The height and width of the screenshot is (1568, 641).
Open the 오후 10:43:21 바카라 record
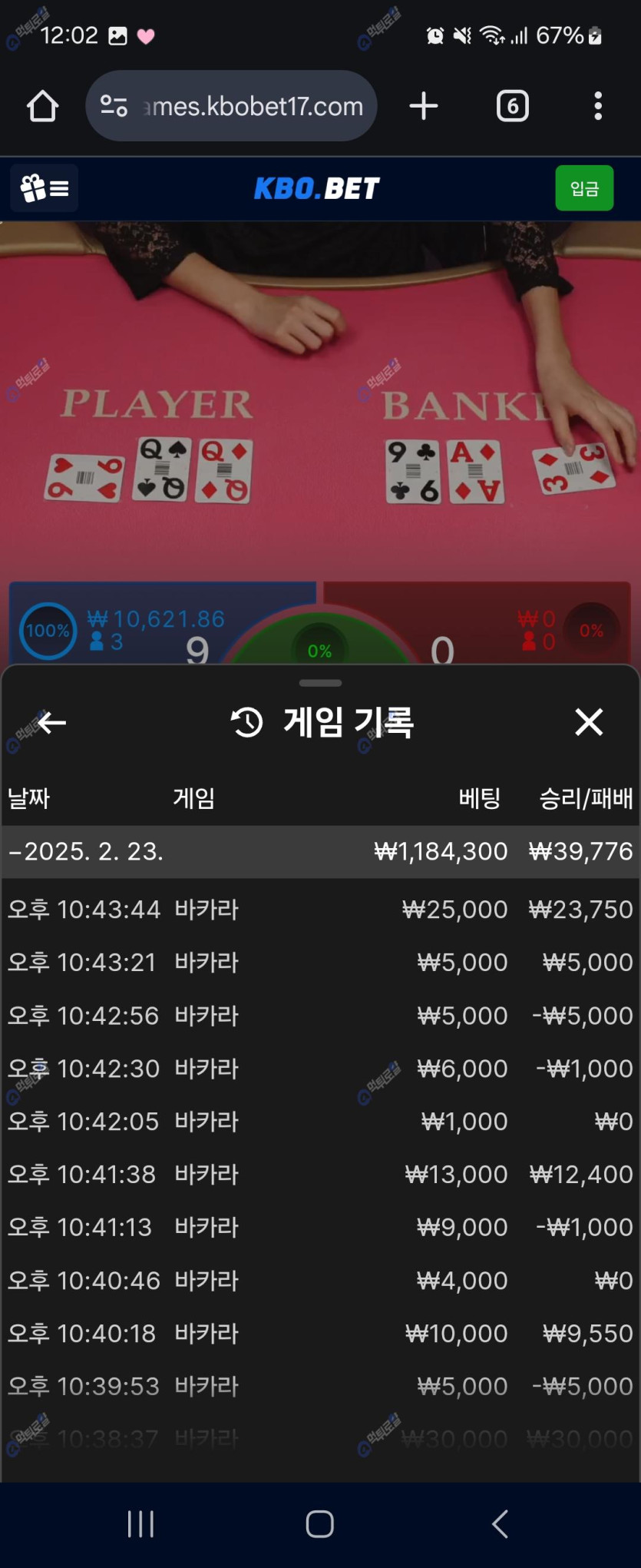click(x=319, y=963)
